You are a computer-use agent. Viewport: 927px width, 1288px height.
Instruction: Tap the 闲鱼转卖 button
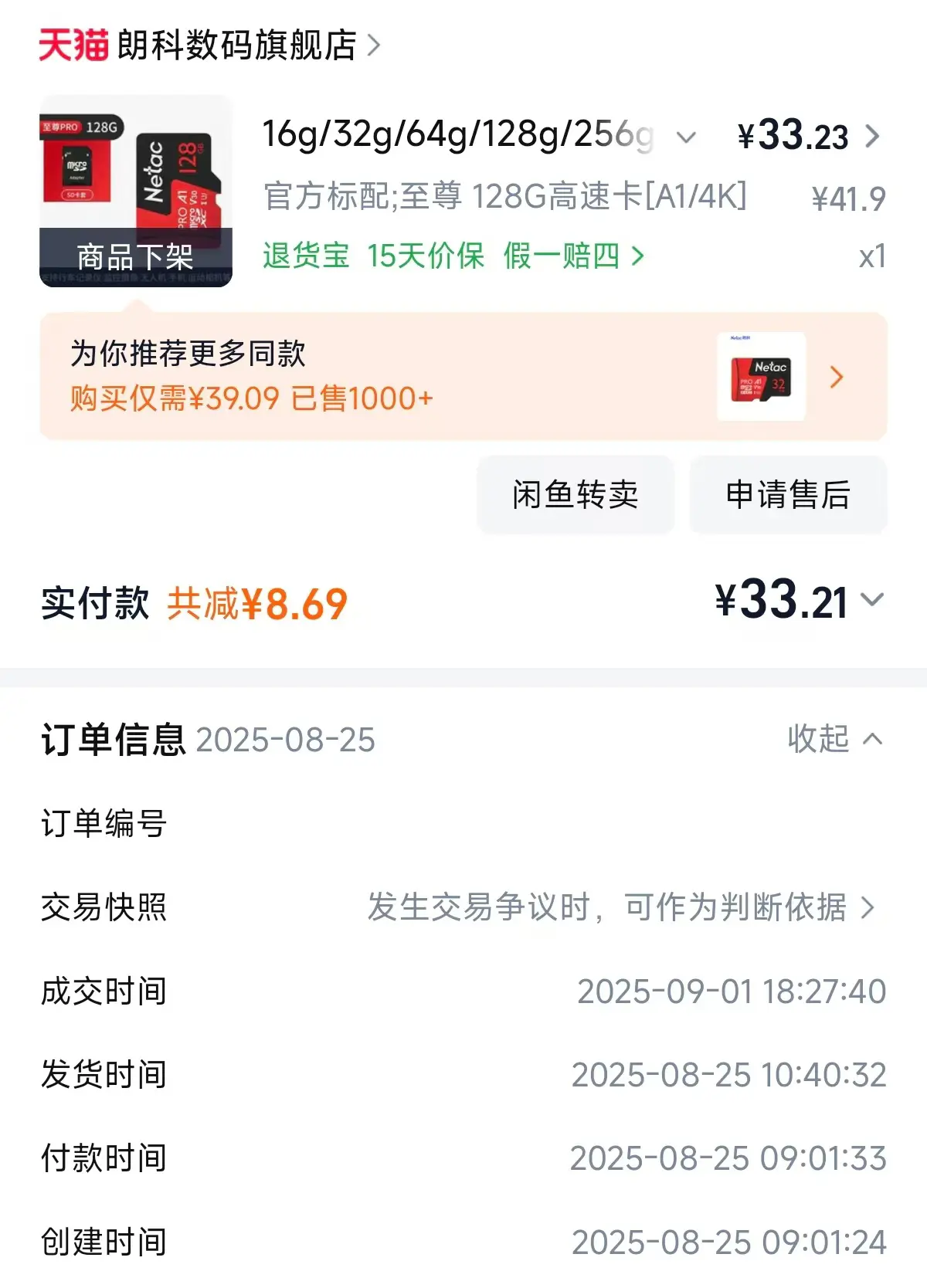tap(576, 494)
